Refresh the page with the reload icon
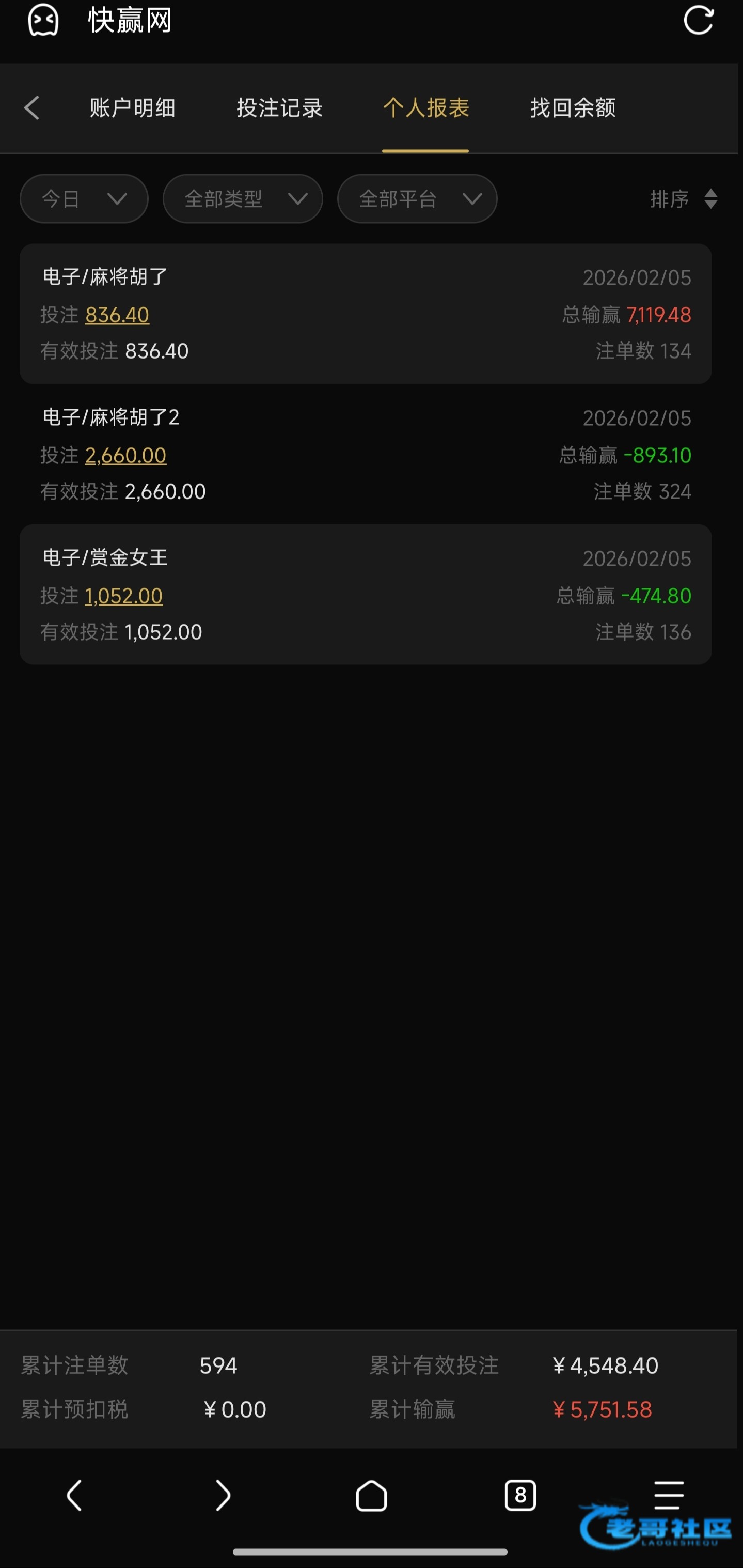The image size is (743, 1568). [698, 21]
